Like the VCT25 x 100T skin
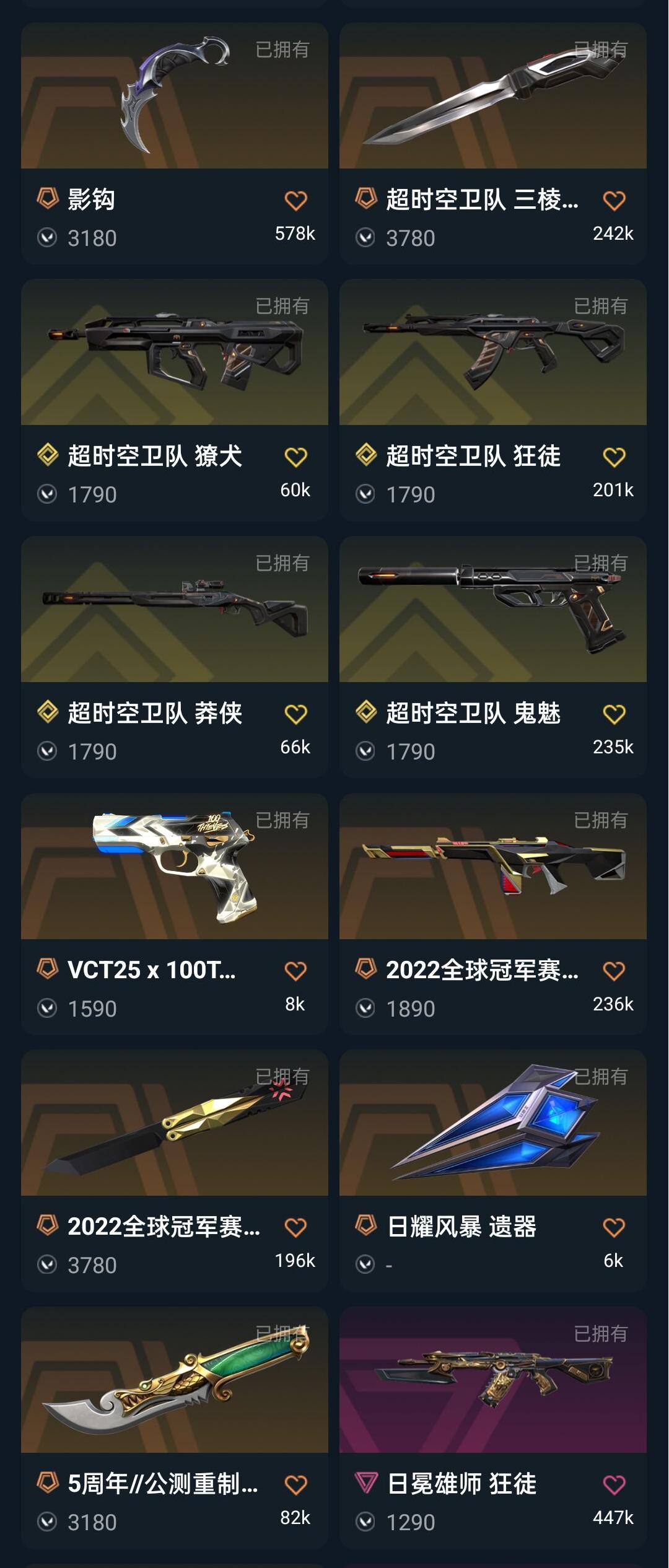Screen dimensions: 669x1568 [295, 971]
